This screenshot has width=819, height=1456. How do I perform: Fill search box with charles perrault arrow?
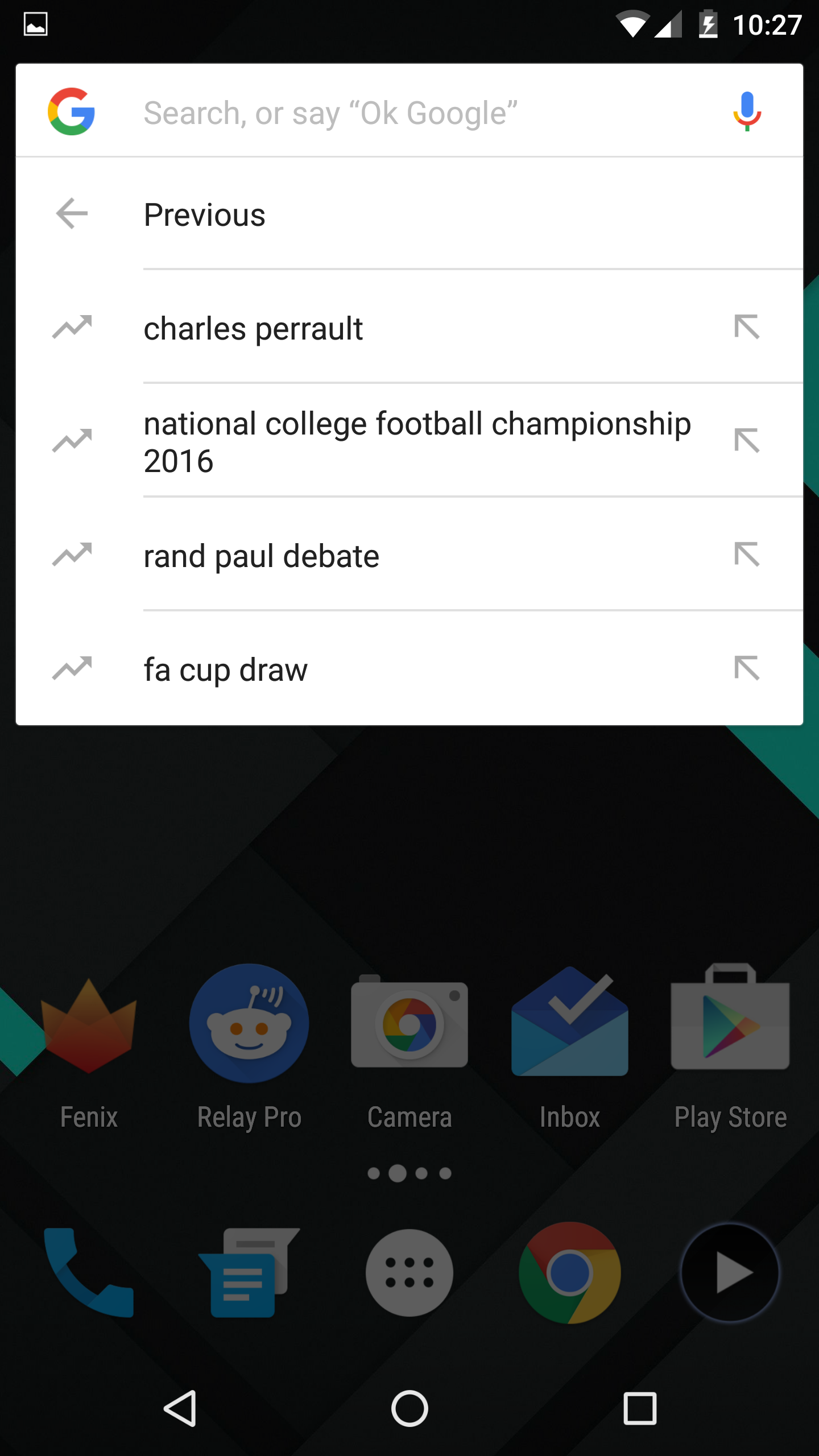747,327
